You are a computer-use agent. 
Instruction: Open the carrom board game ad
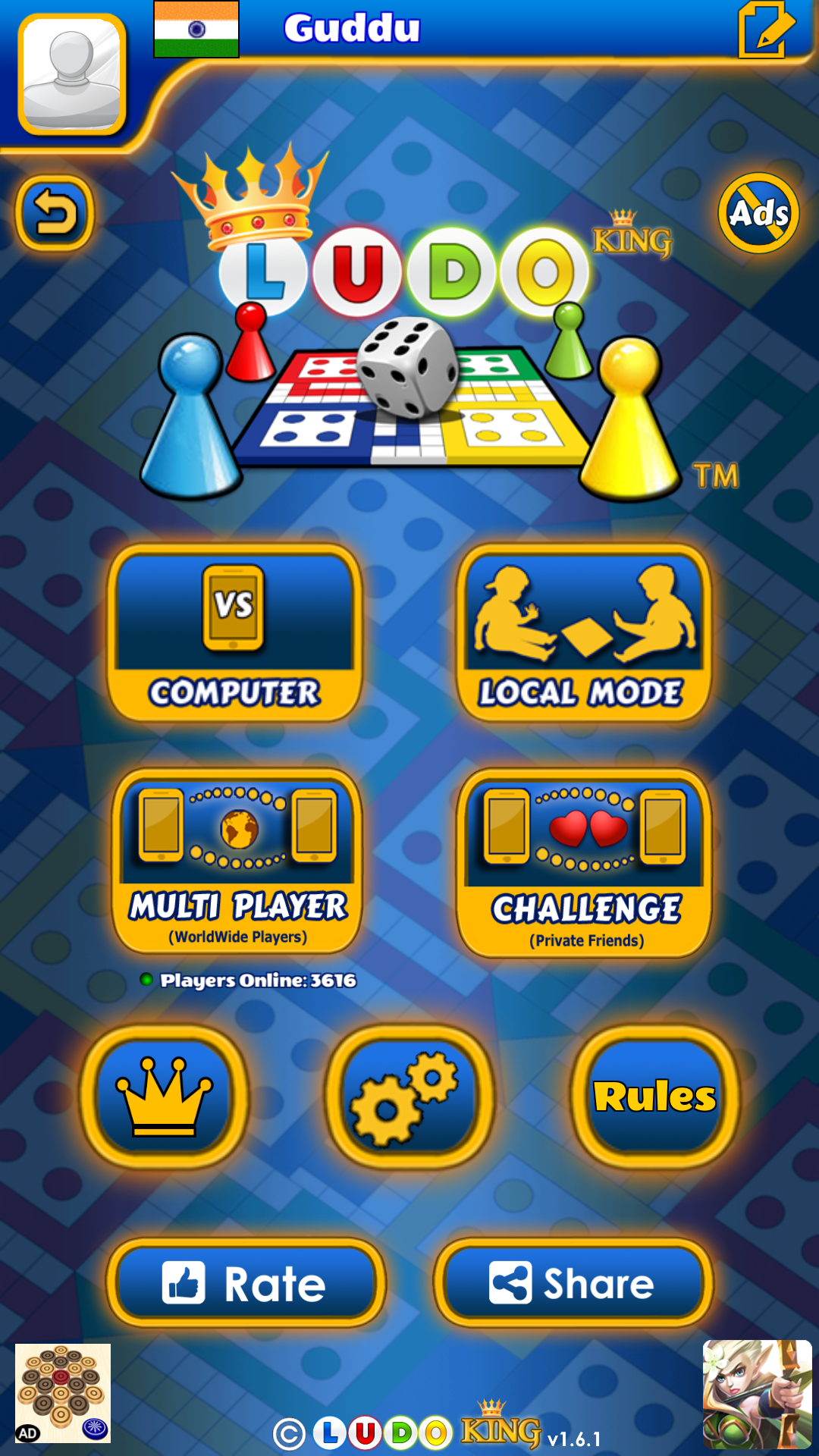point(63,1393)
